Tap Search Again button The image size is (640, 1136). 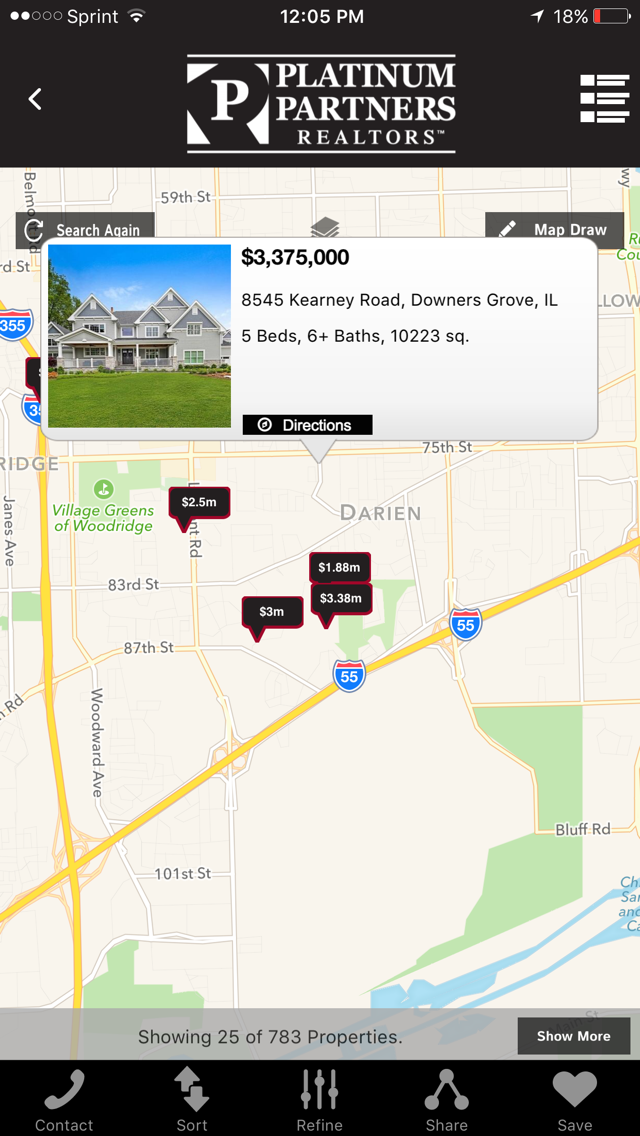coord(86,229)
